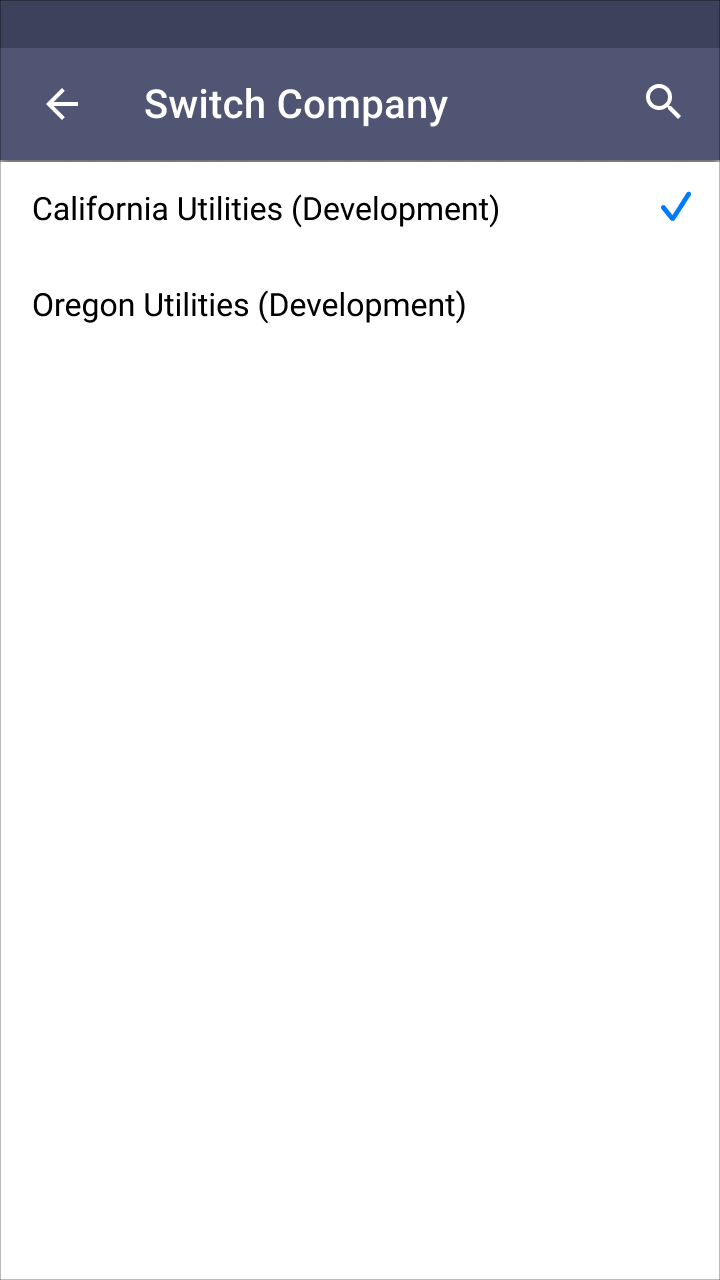This screenshot has width=720, height=1280.
Task: Open the search magnifier icon
Action: coord(663,103)
